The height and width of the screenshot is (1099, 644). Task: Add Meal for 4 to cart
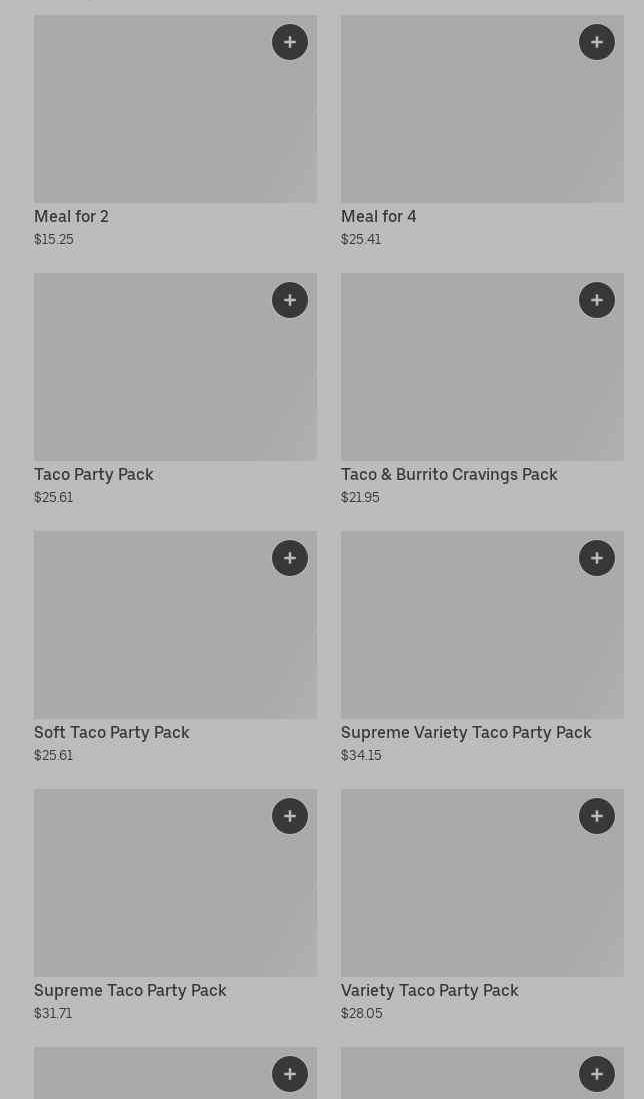click(x=597, y=42)
